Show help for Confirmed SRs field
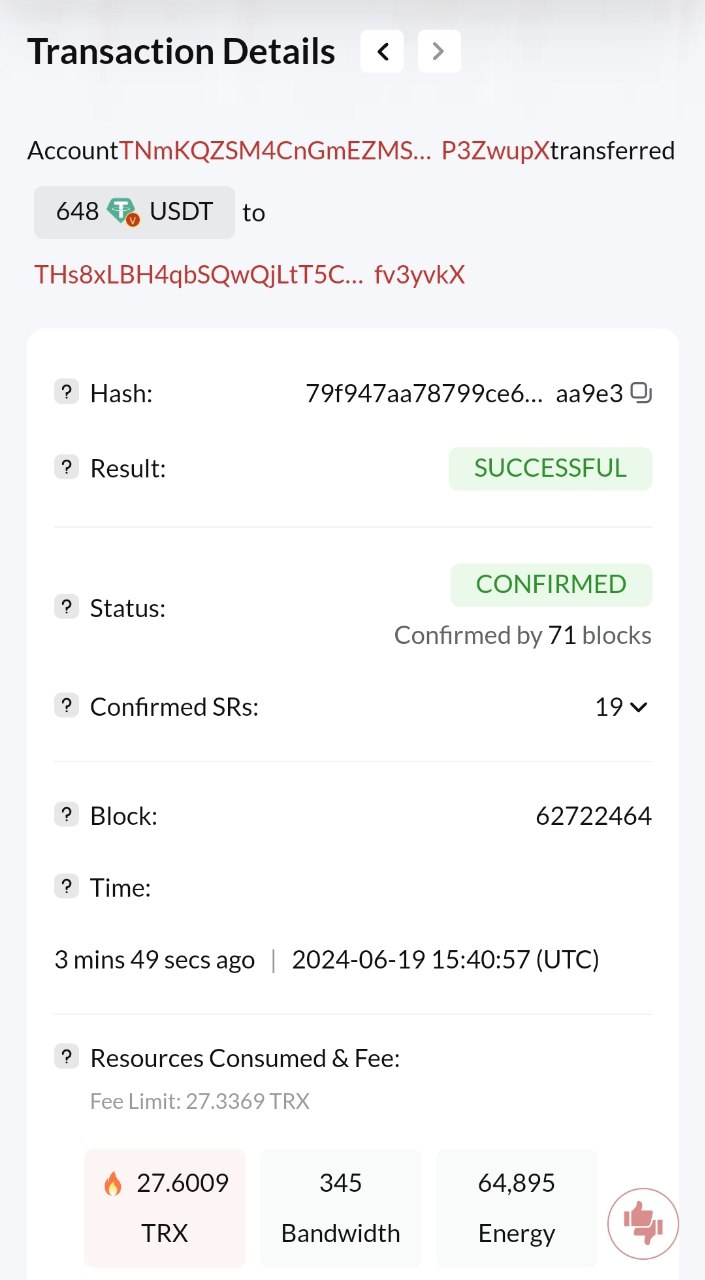Screen dimensions: 705x1280 (66, 706)
